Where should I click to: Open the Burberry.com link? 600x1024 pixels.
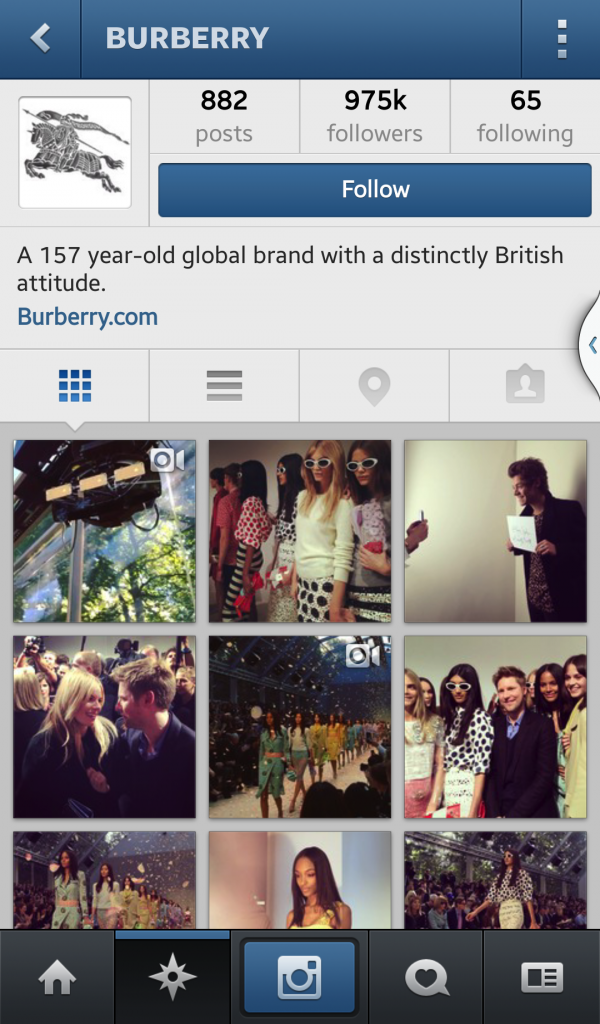point(88,317)
